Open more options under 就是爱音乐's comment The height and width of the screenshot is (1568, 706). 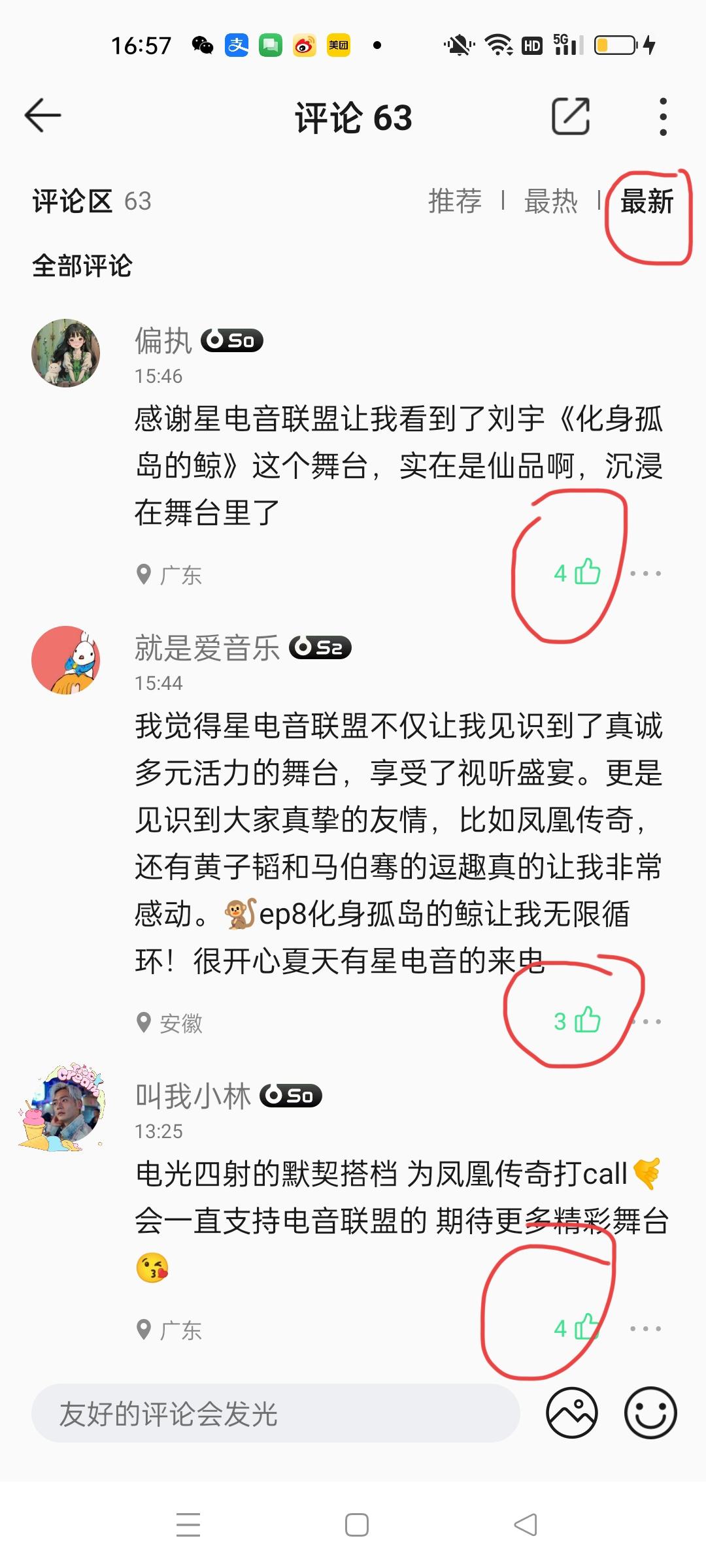[x=647, y=1021]
